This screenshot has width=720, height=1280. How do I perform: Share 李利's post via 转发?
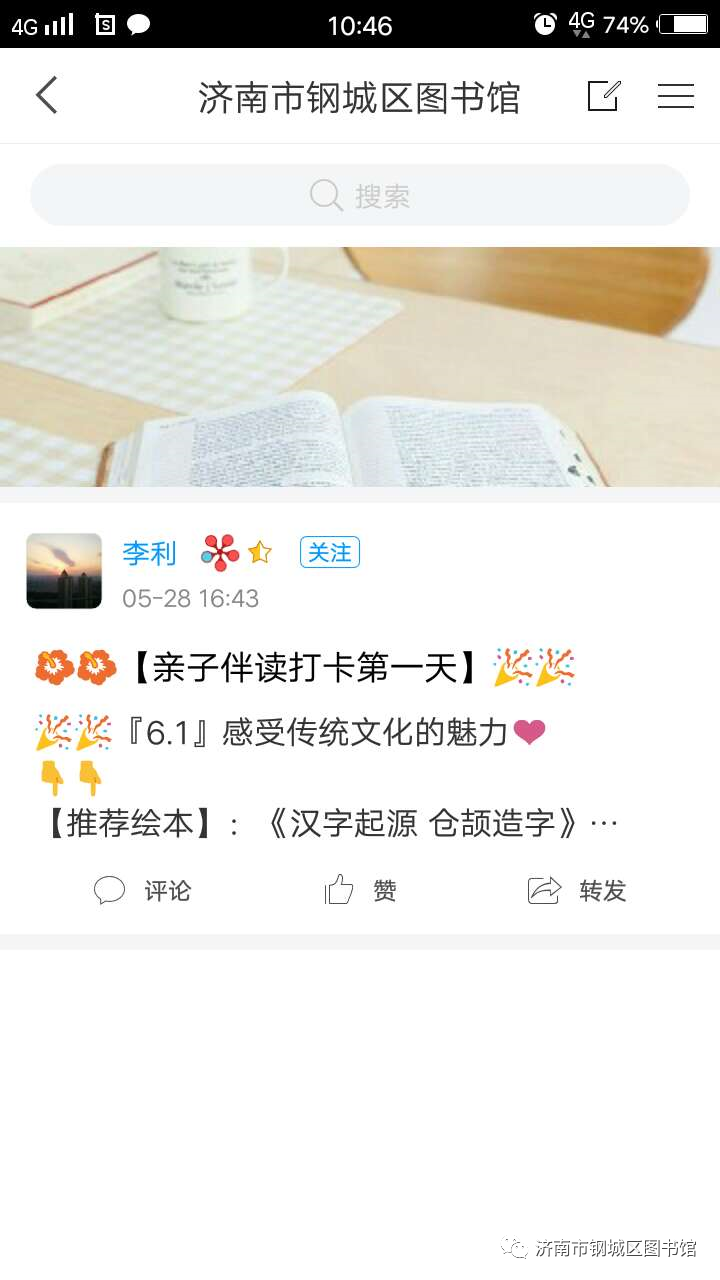point(577,890)
